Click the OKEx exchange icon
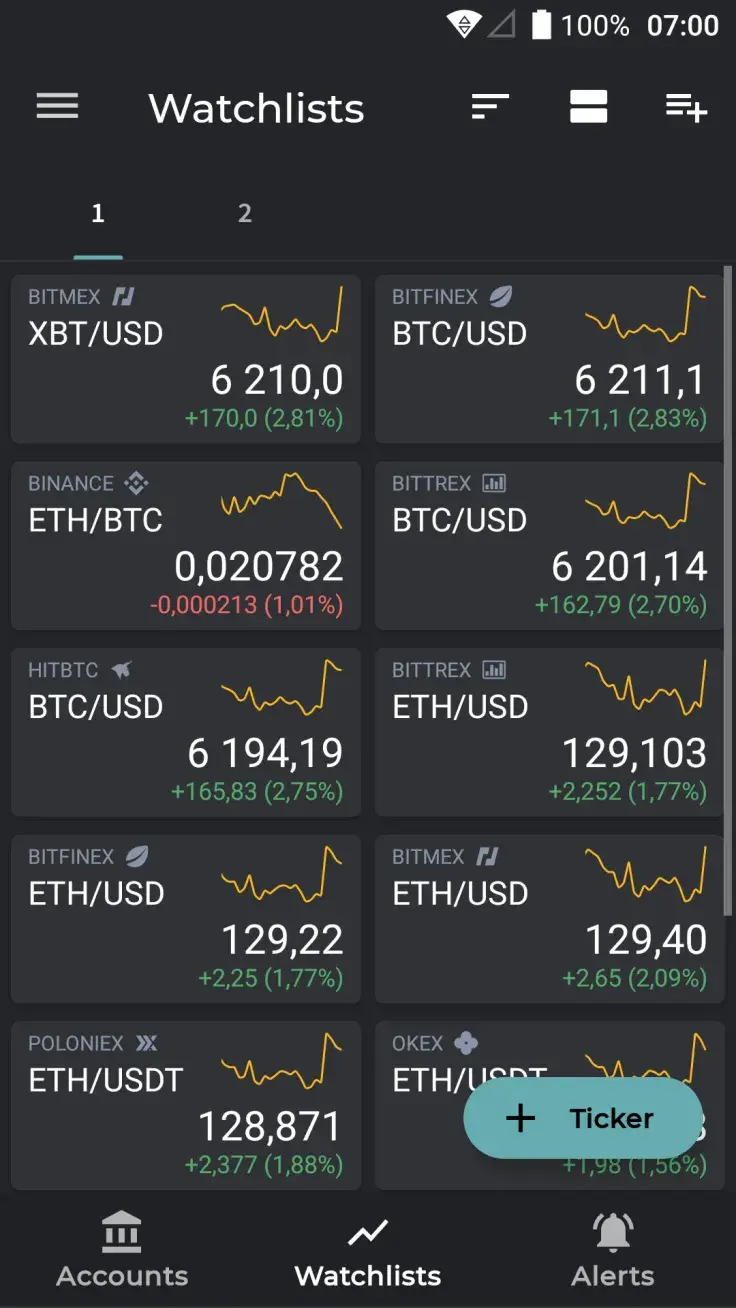The image size is (736, 1308). [x=463, y=1043]
